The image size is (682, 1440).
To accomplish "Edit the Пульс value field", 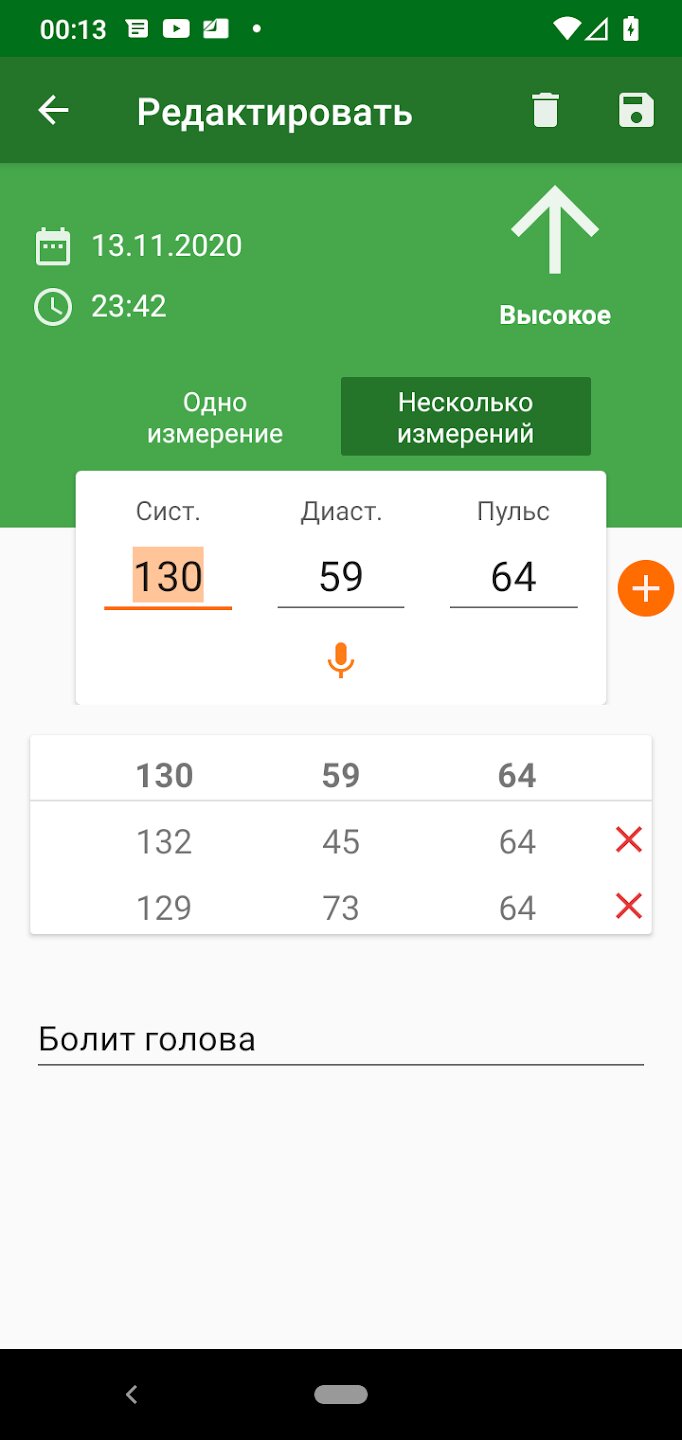I will pyautogui.click(x=514, y=577).
